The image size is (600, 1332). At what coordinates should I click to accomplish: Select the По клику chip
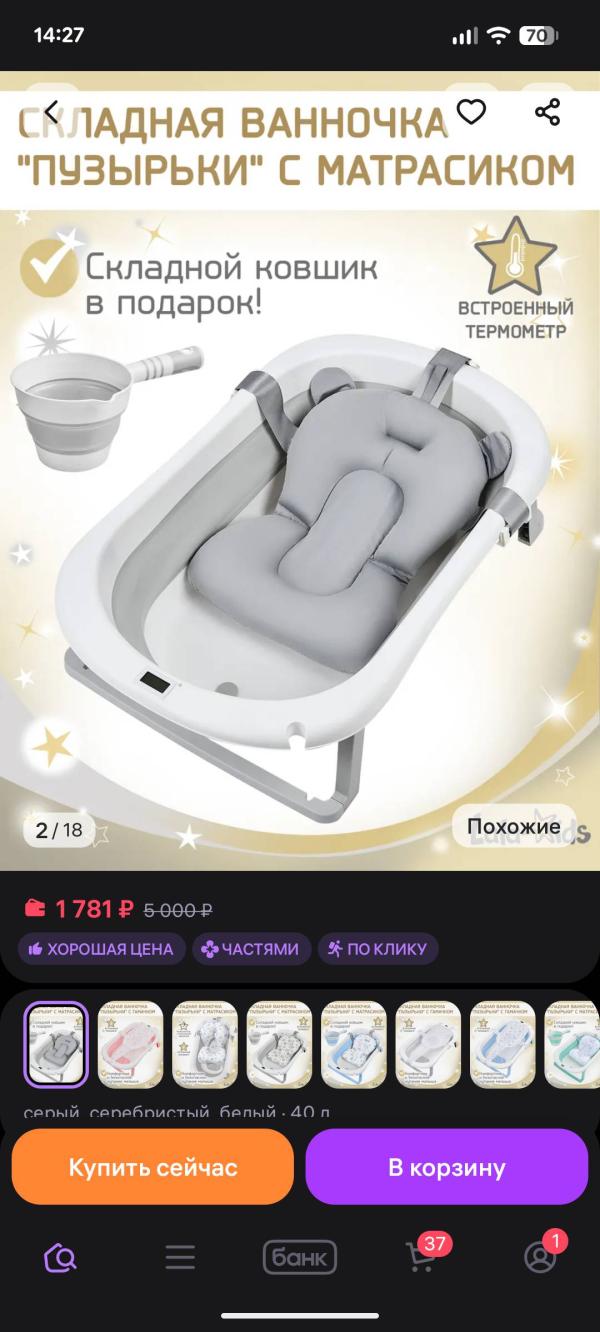tap(375, 949)
